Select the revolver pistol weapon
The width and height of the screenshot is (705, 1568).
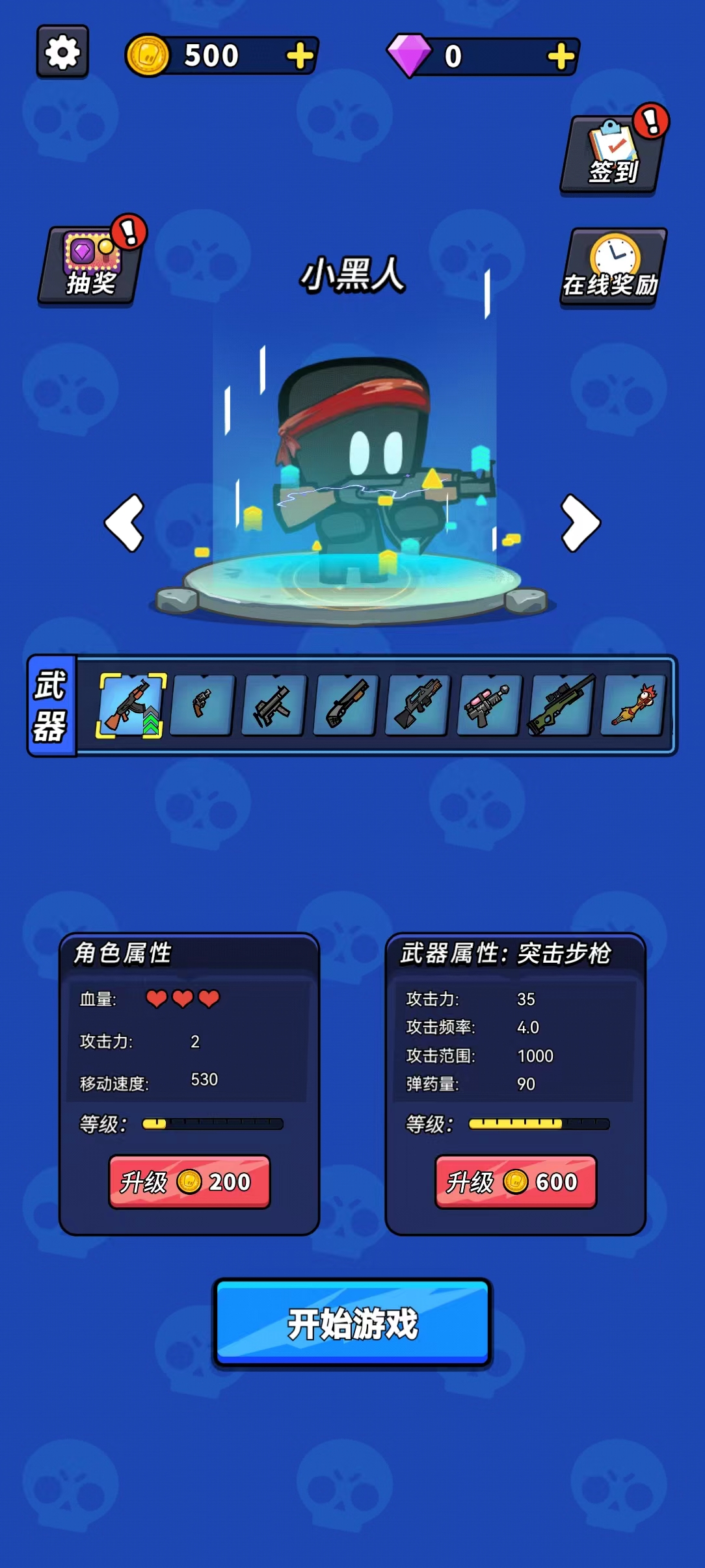(x=202, y=705)
